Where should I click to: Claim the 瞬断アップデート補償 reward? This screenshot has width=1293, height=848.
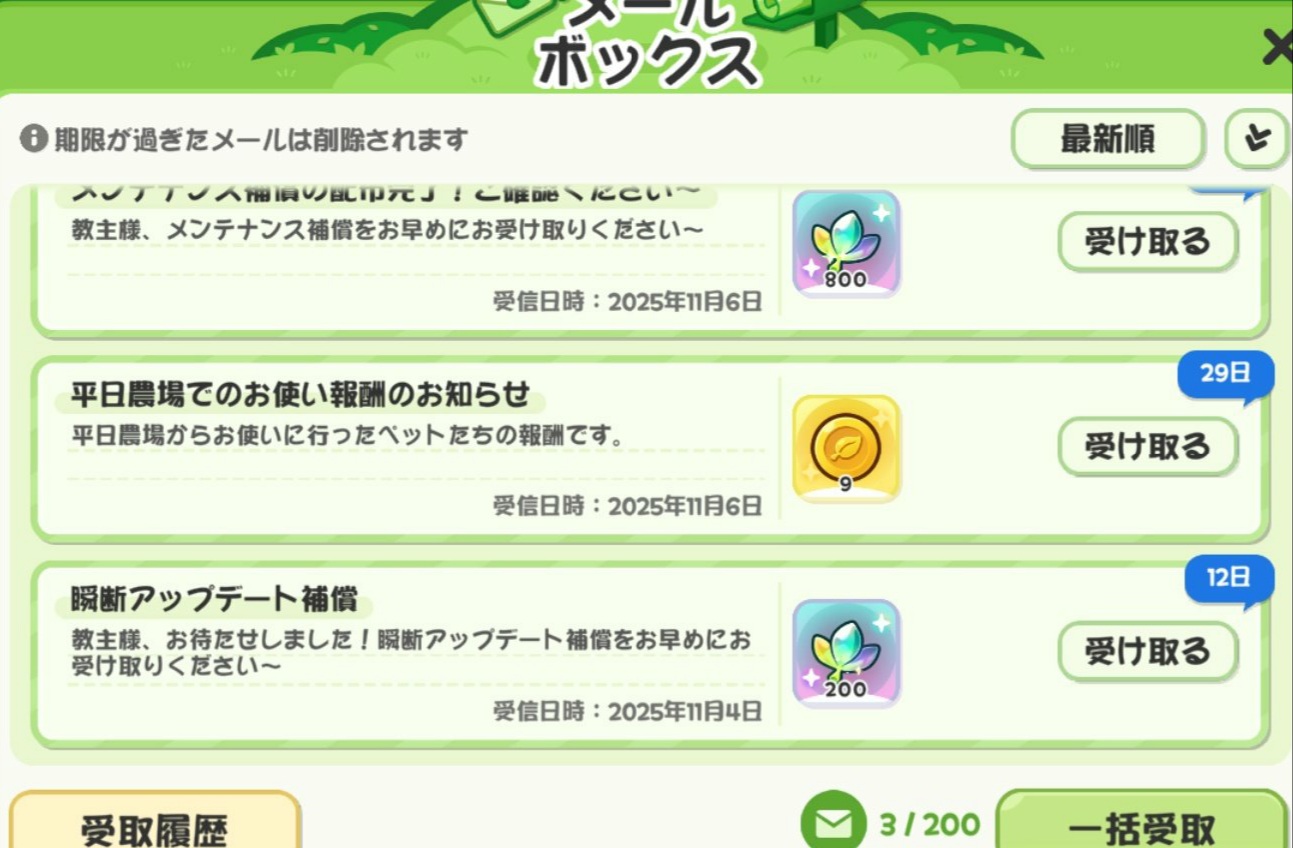coord(1147,652)
